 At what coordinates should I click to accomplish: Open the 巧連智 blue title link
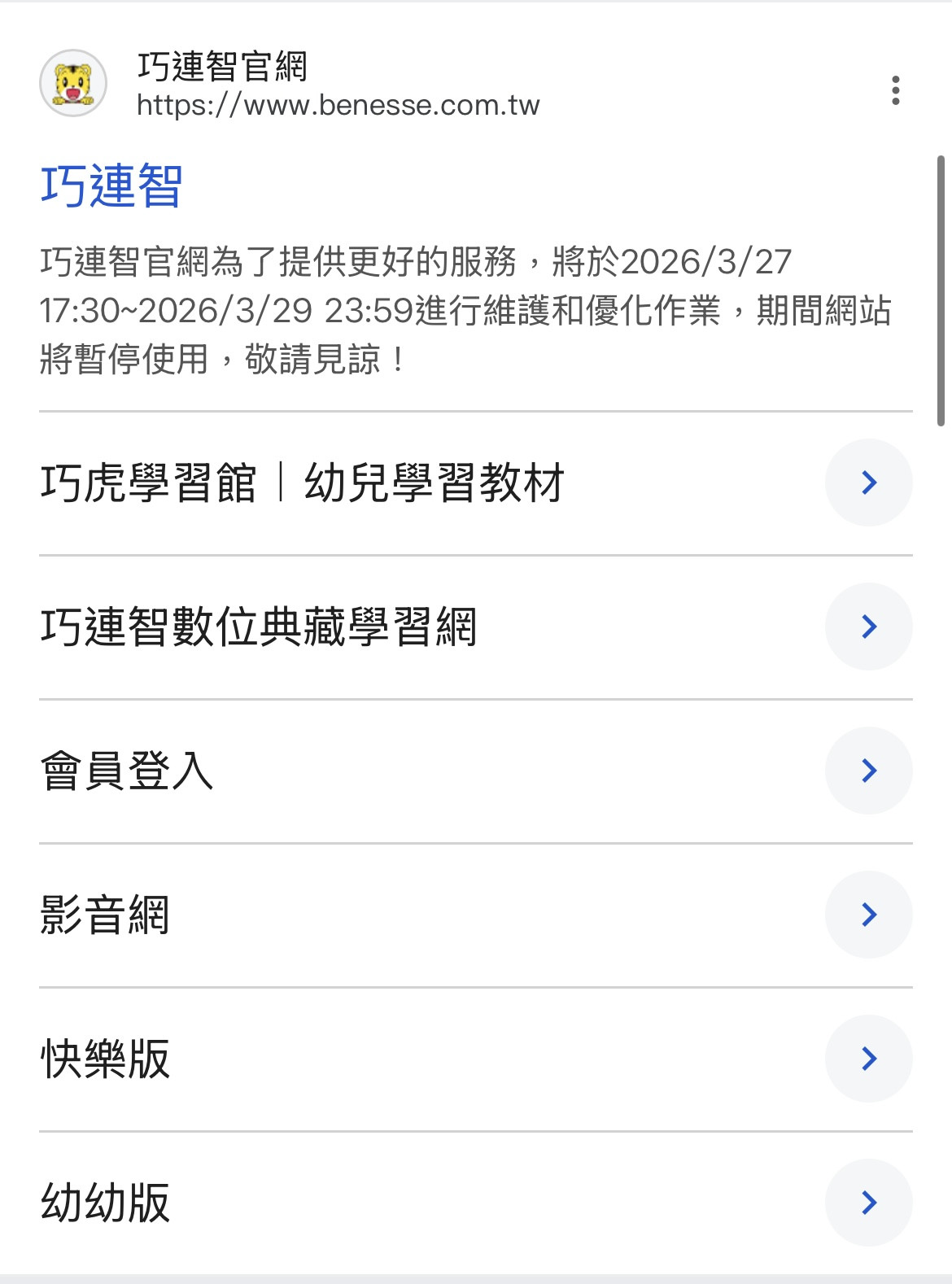[111, 186]
